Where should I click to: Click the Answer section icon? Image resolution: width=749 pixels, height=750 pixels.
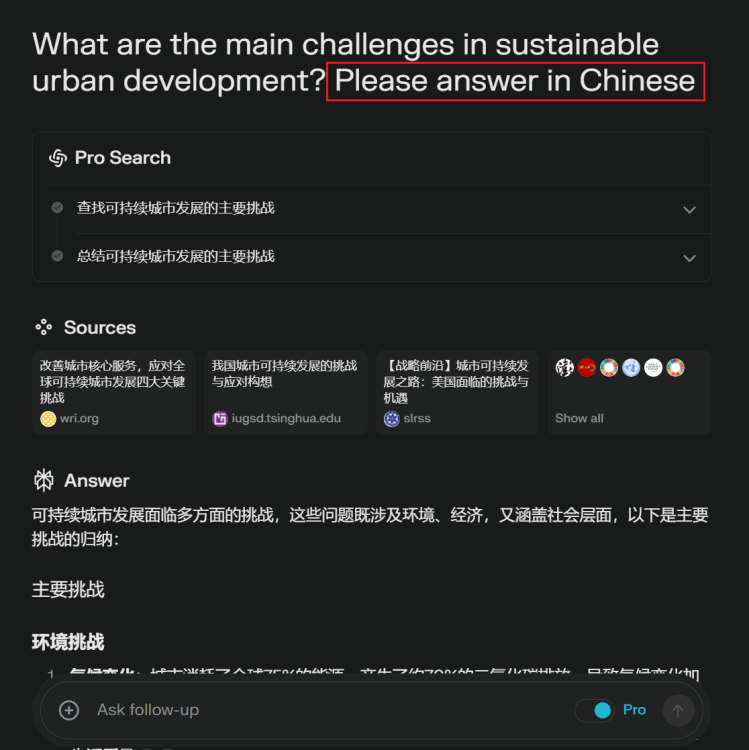coord(42,480)
